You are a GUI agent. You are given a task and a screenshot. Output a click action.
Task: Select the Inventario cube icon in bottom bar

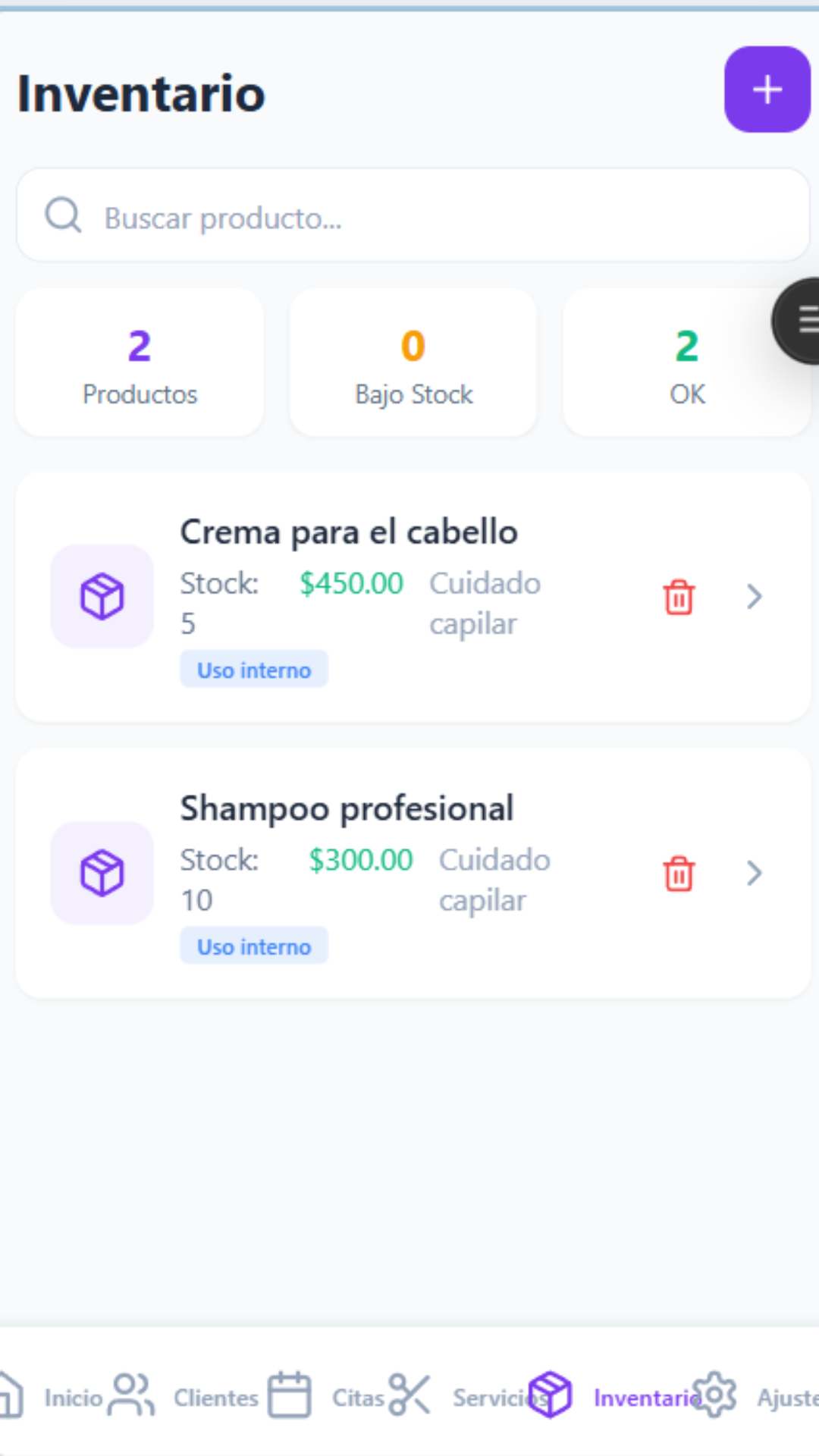click(551, 1395)
